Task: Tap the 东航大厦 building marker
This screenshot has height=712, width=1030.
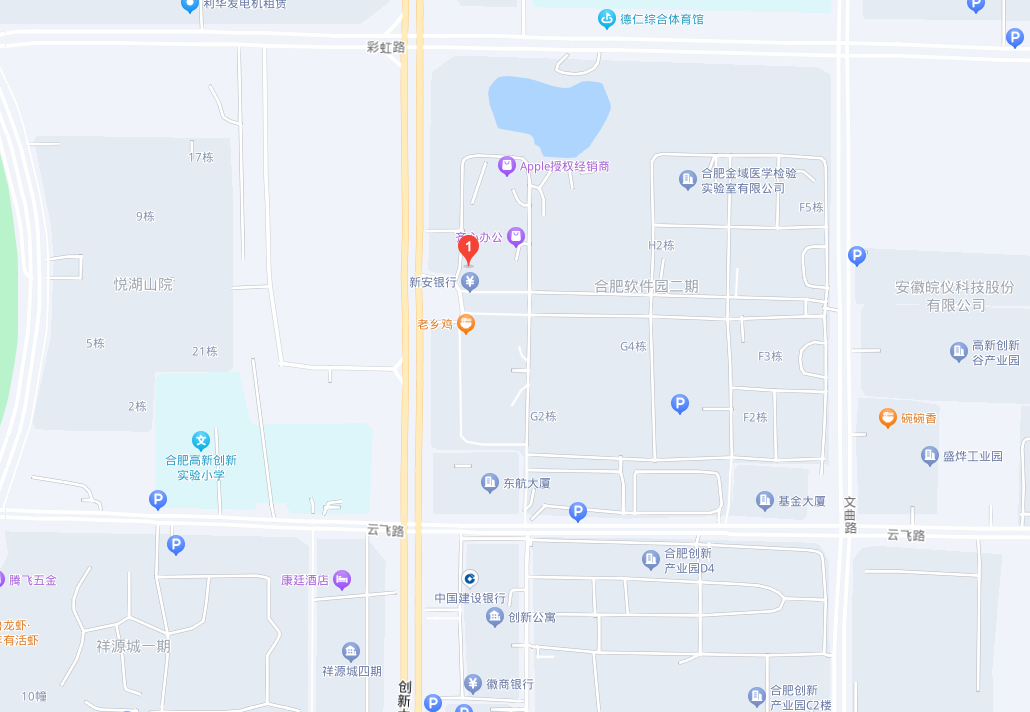Action: click(490, 482)
